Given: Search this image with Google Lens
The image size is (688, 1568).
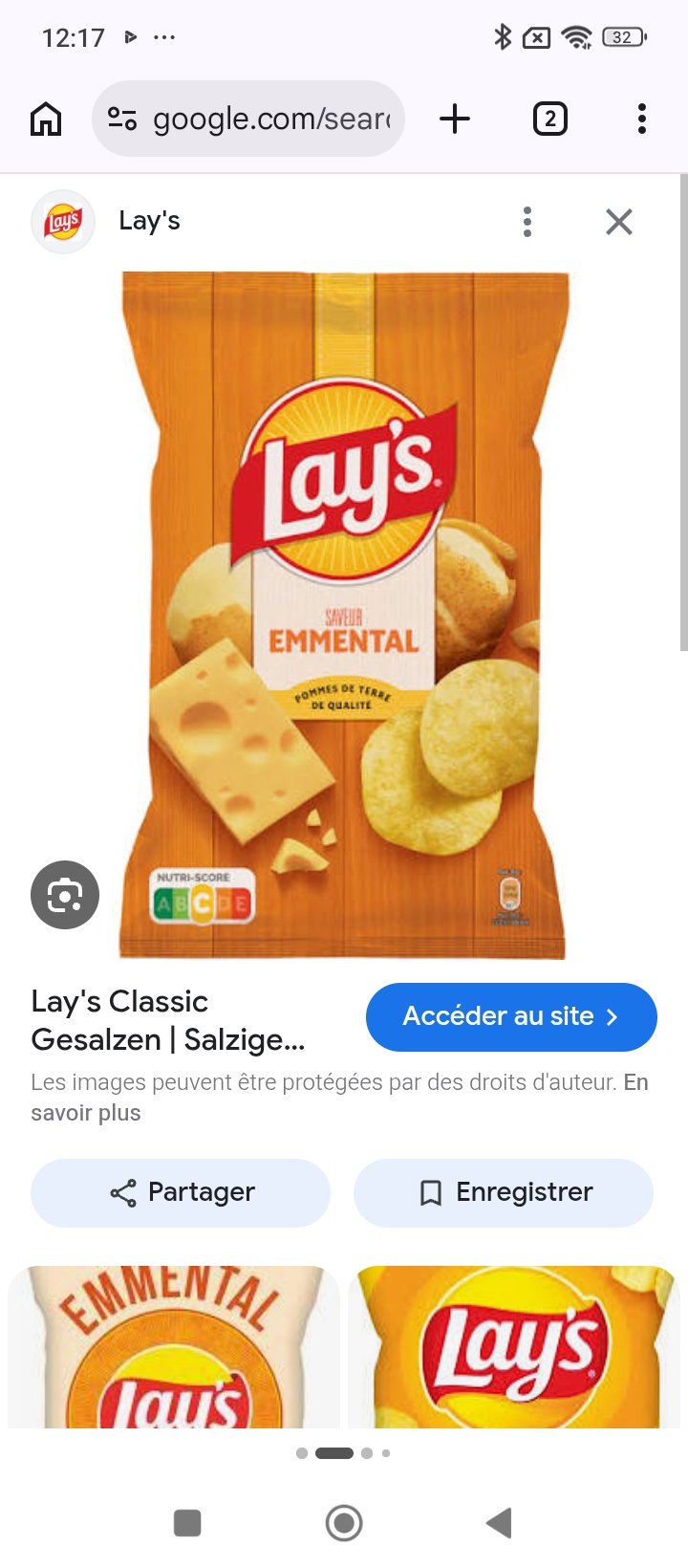Looking at the screenshot, I should [x=65, y=895].
